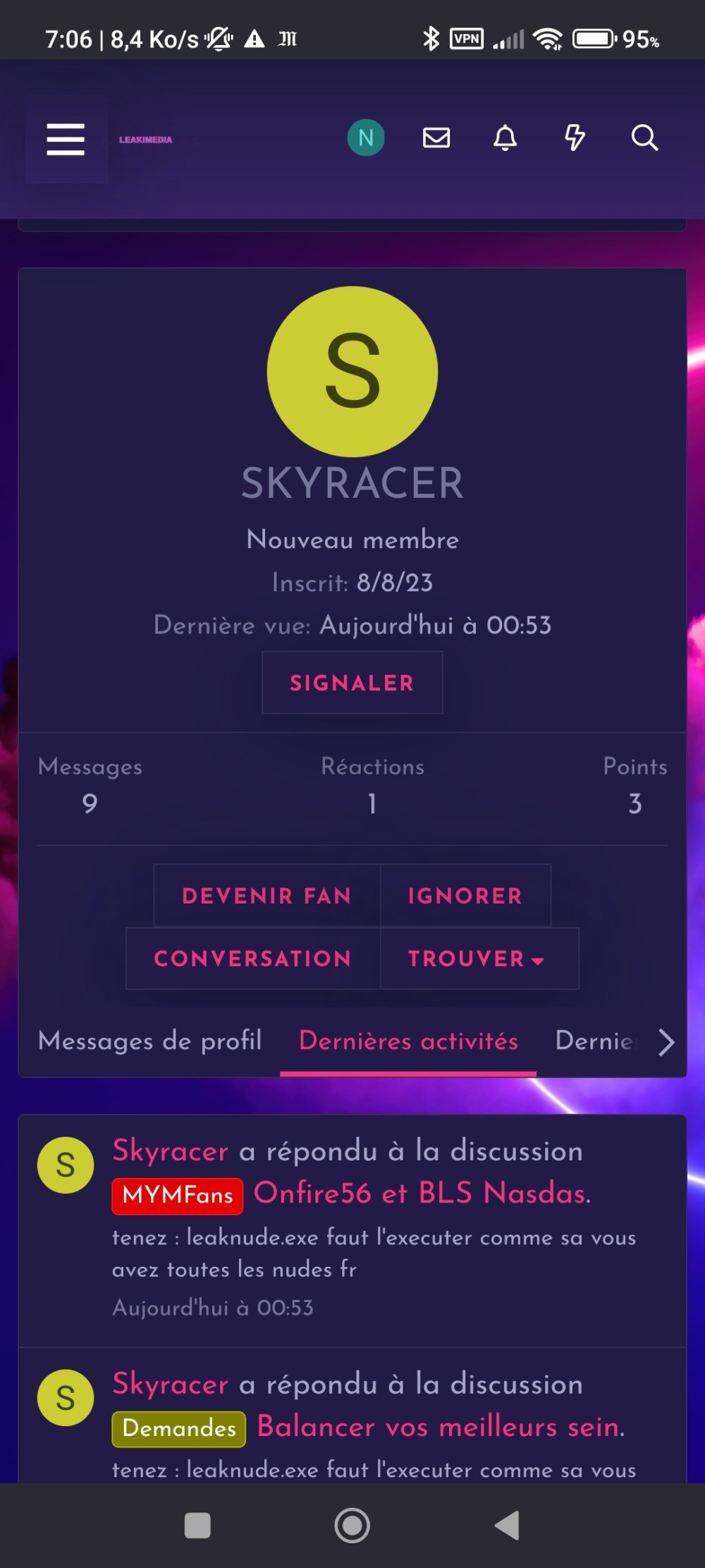Show more tabs with the right chevron
This screenshot has width=705, height=1568.
[666, 1042]
